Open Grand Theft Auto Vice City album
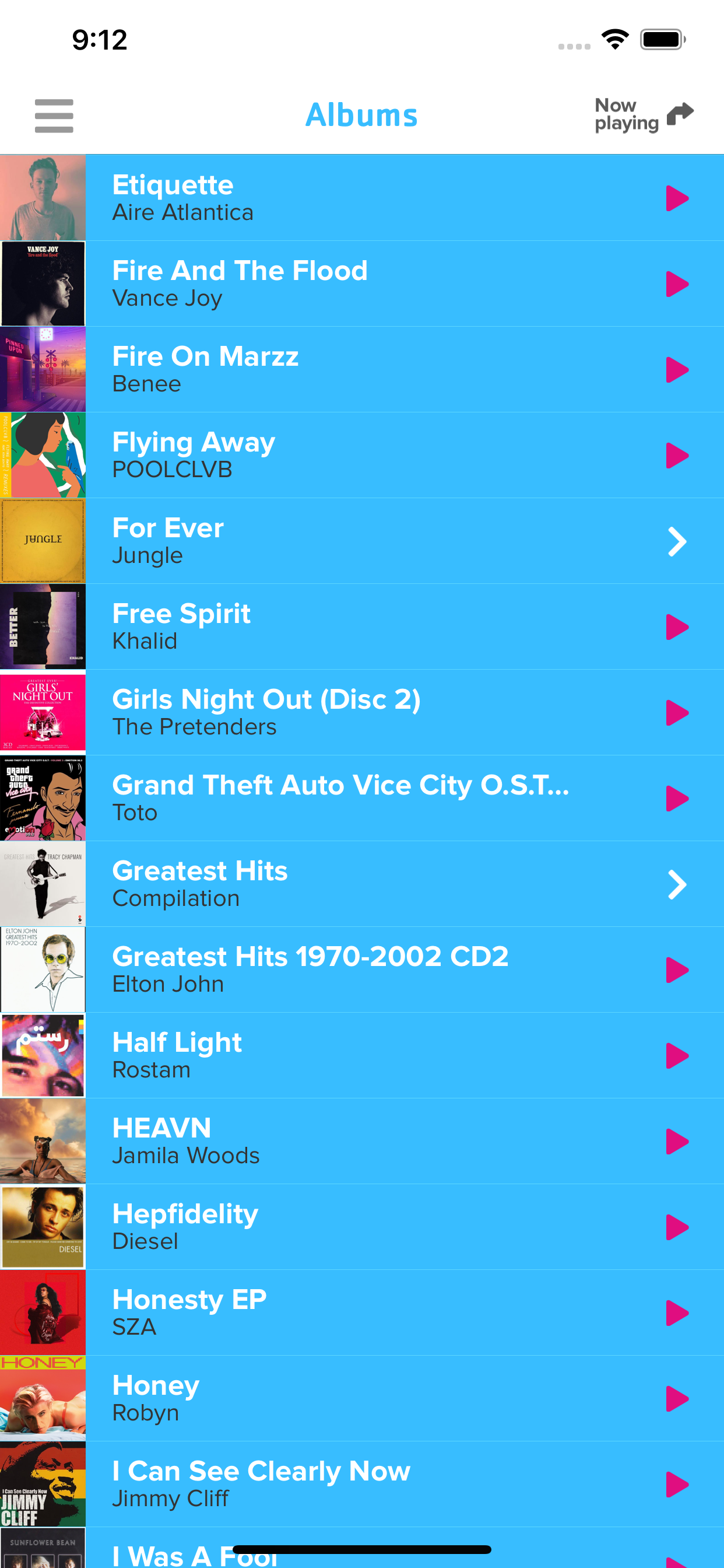This screenshot has height=1568, width=724. pos(362,799)
